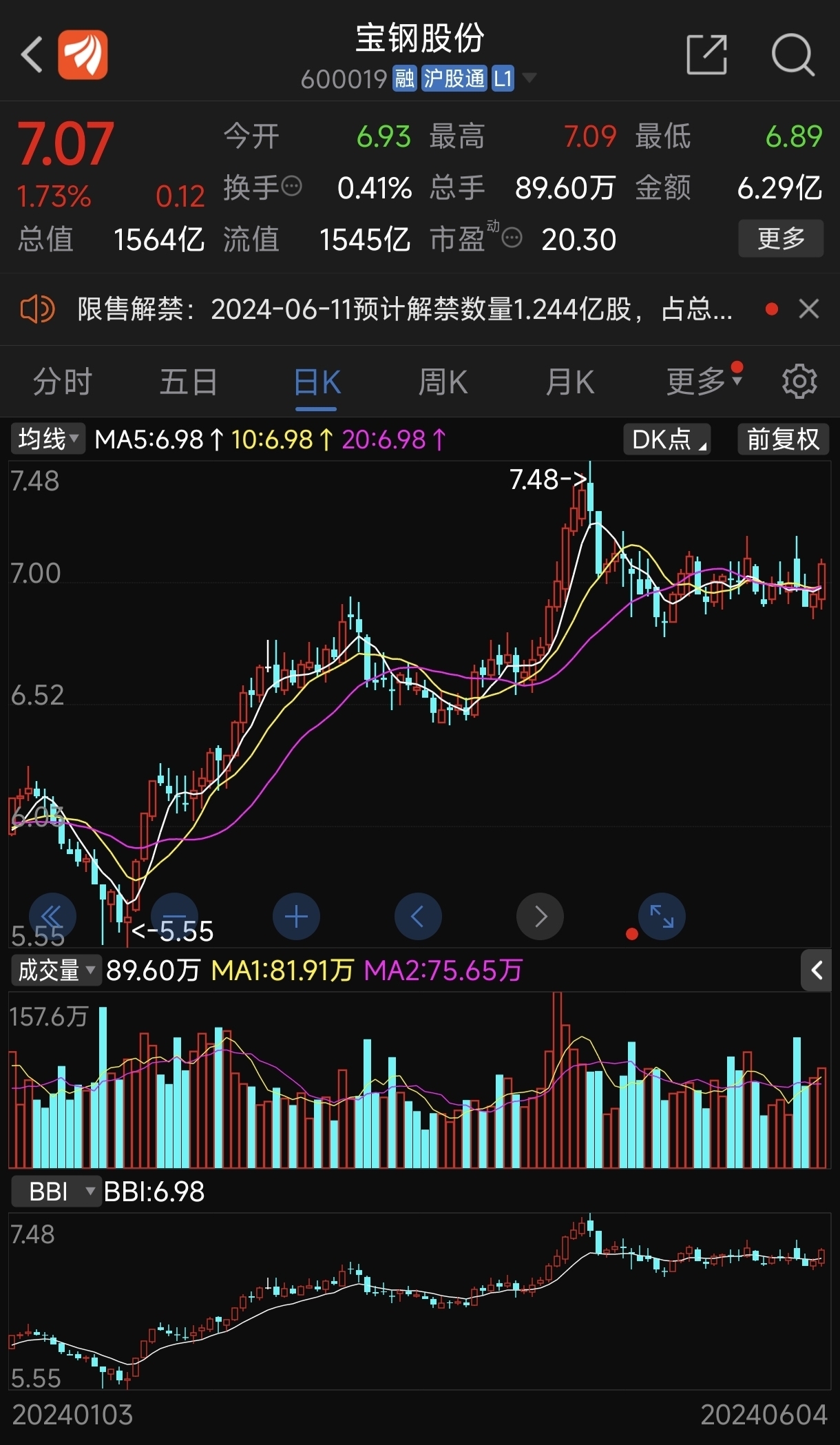840x1445 pixels.
Task: Switch to the 五日 tab
Action: (189, 382)
